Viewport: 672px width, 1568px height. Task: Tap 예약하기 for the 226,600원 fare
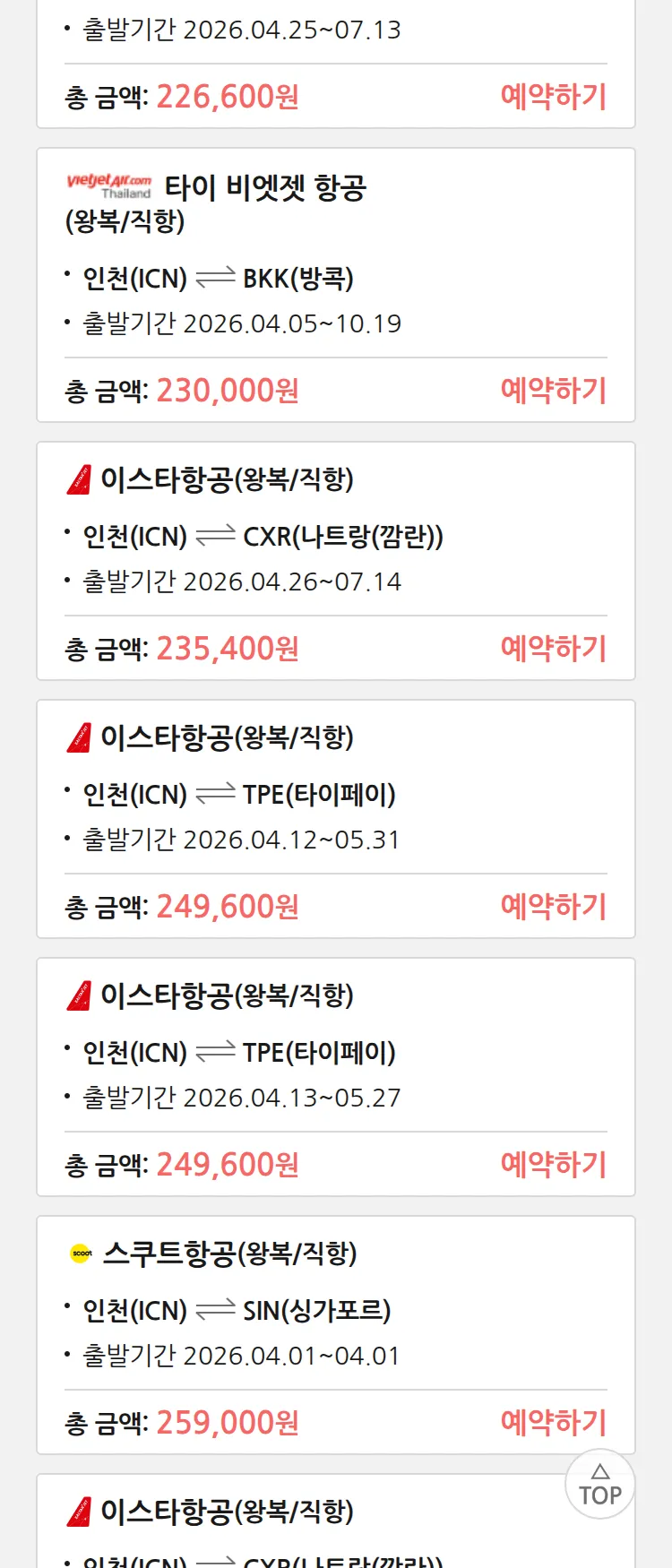tap(553, 97)
